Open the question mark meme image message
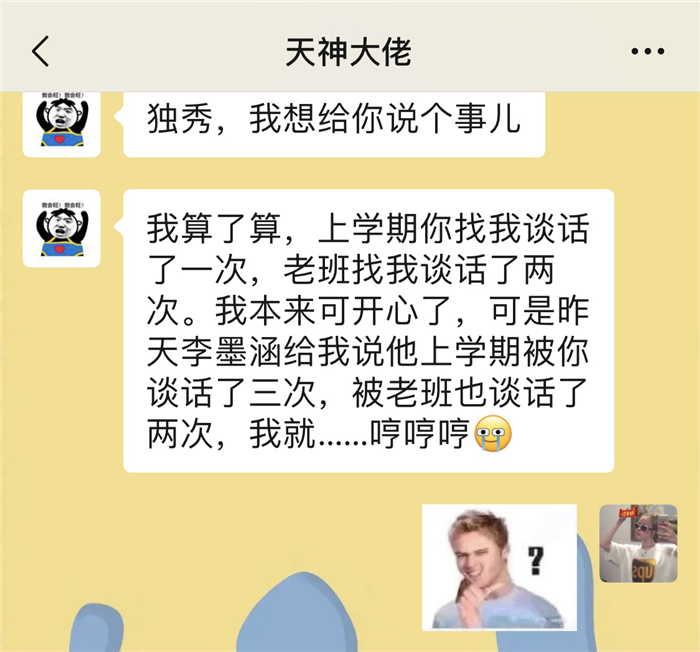Image resolution: width=700 pixels, height=652 pixels. pyautogui.click(x=499, y=567)
